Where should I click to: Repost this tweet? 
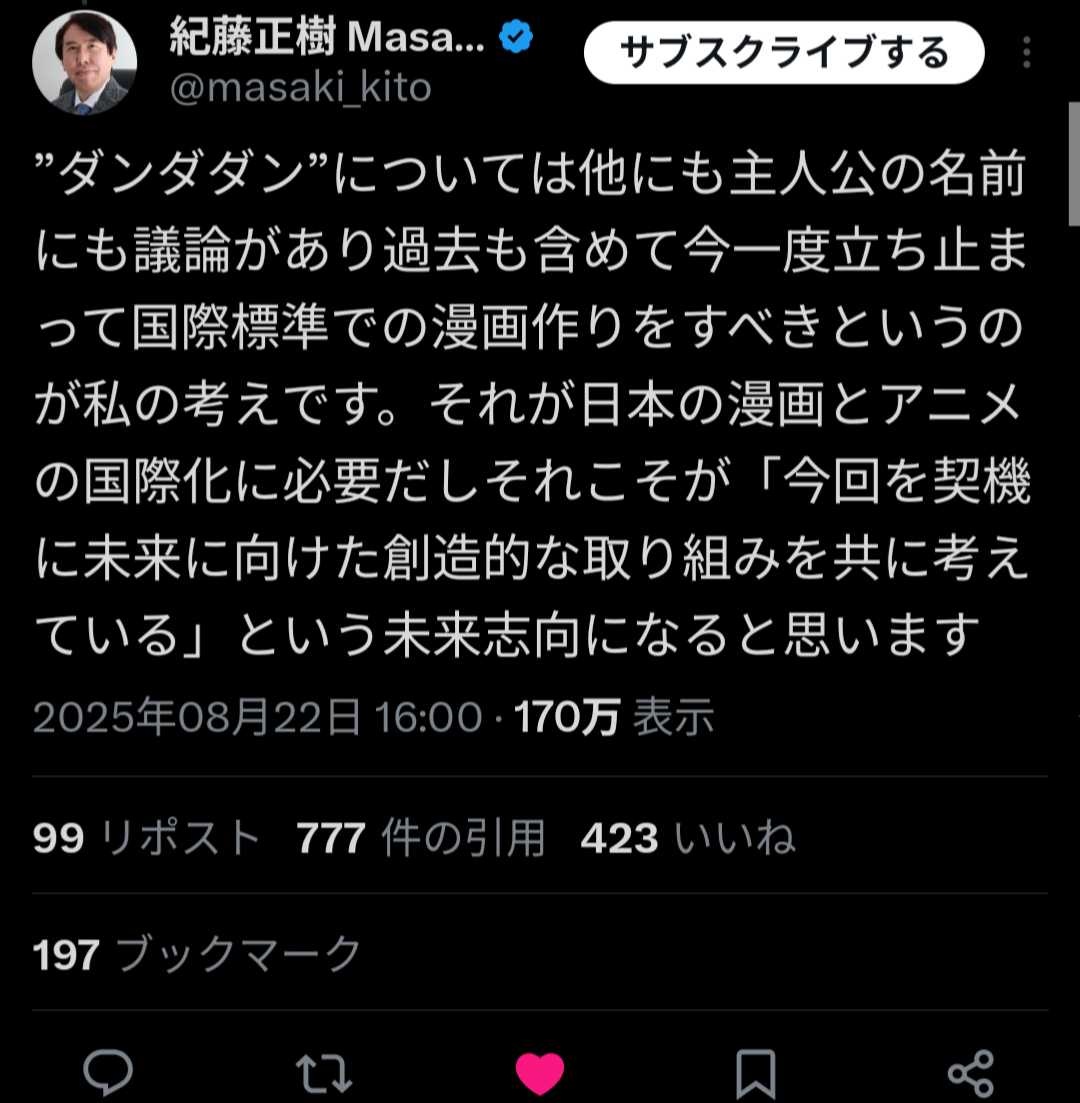tap(324, 1074)
